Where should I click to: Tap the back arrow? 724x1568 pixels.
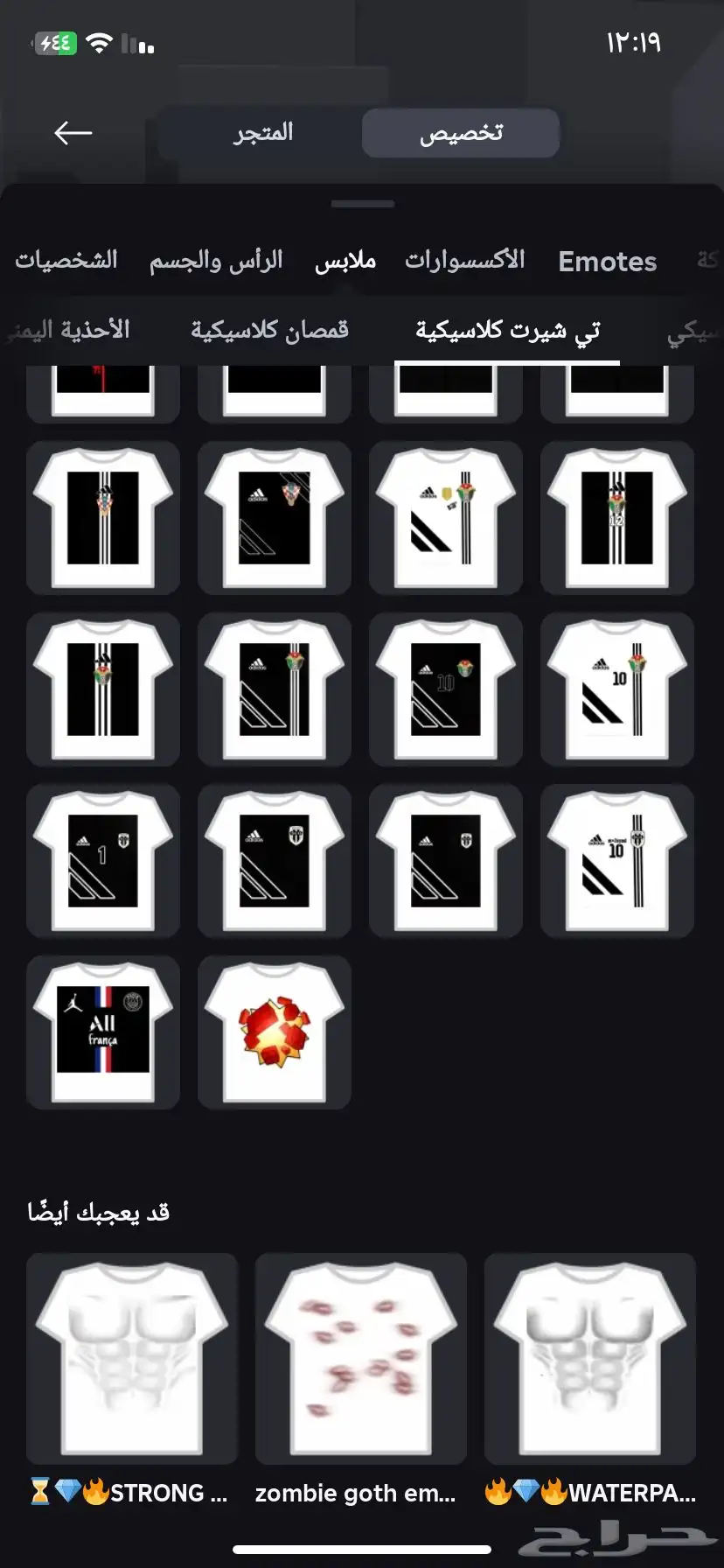click(73, 133)
